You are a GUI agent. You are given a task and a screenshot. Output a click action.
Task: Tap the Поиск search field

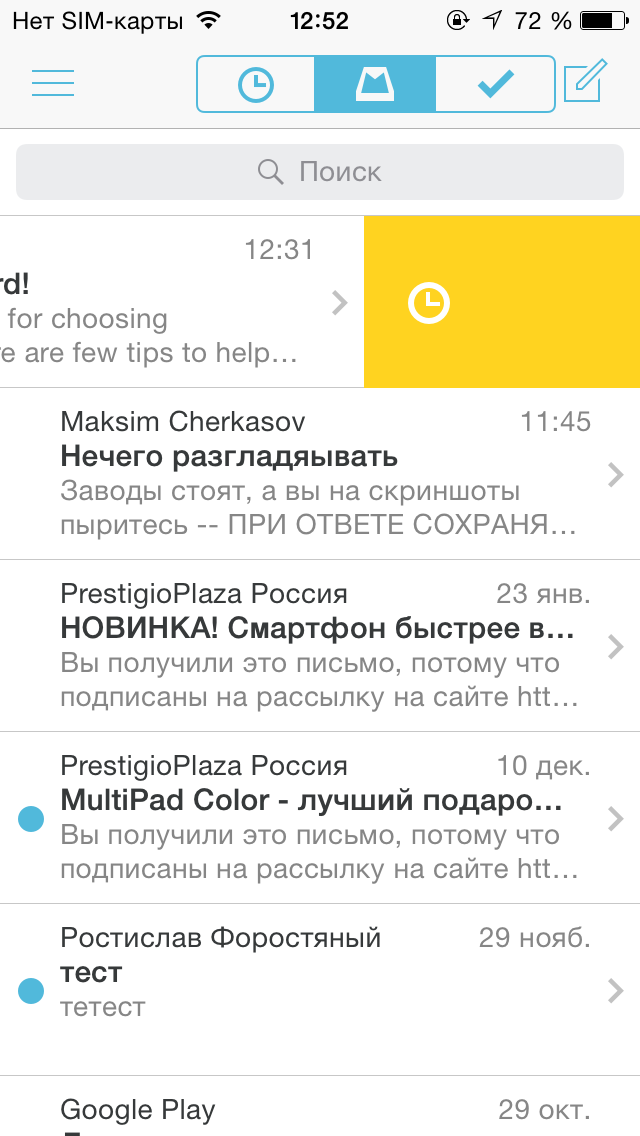click(x=320, y=172)
